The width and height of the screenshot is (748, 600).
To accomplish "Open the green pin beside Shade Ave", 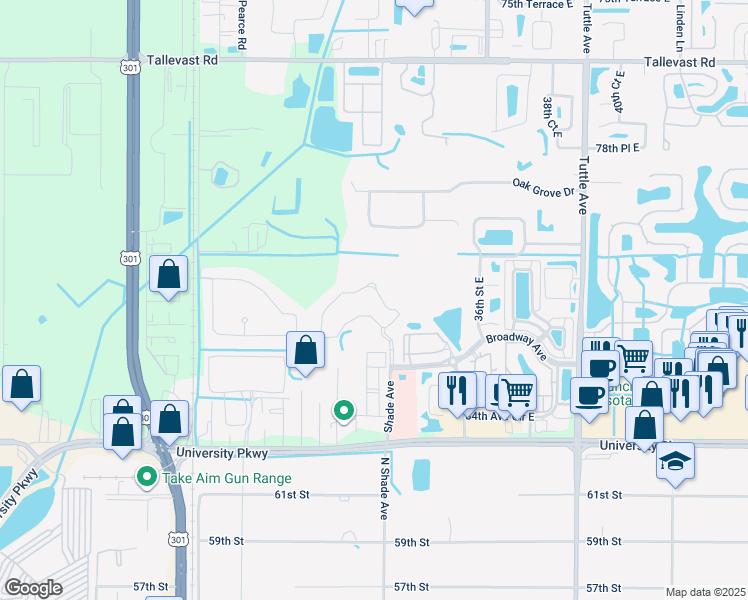I will coord(344,410).
